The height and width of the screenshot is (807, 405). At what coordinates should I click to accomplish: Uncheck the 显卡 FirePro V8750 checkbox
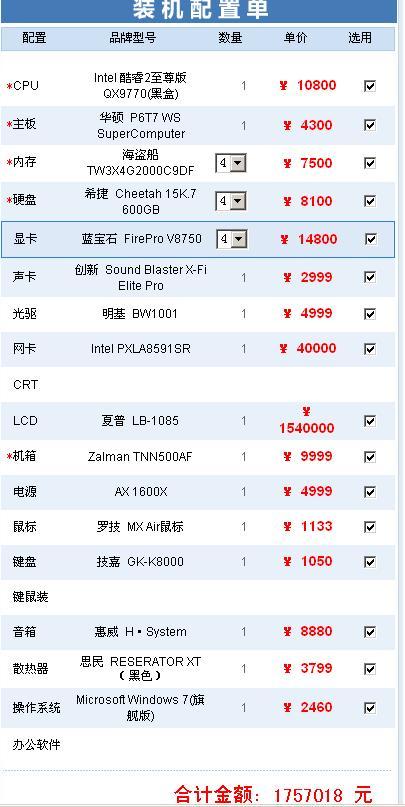[x=371, y=239]
